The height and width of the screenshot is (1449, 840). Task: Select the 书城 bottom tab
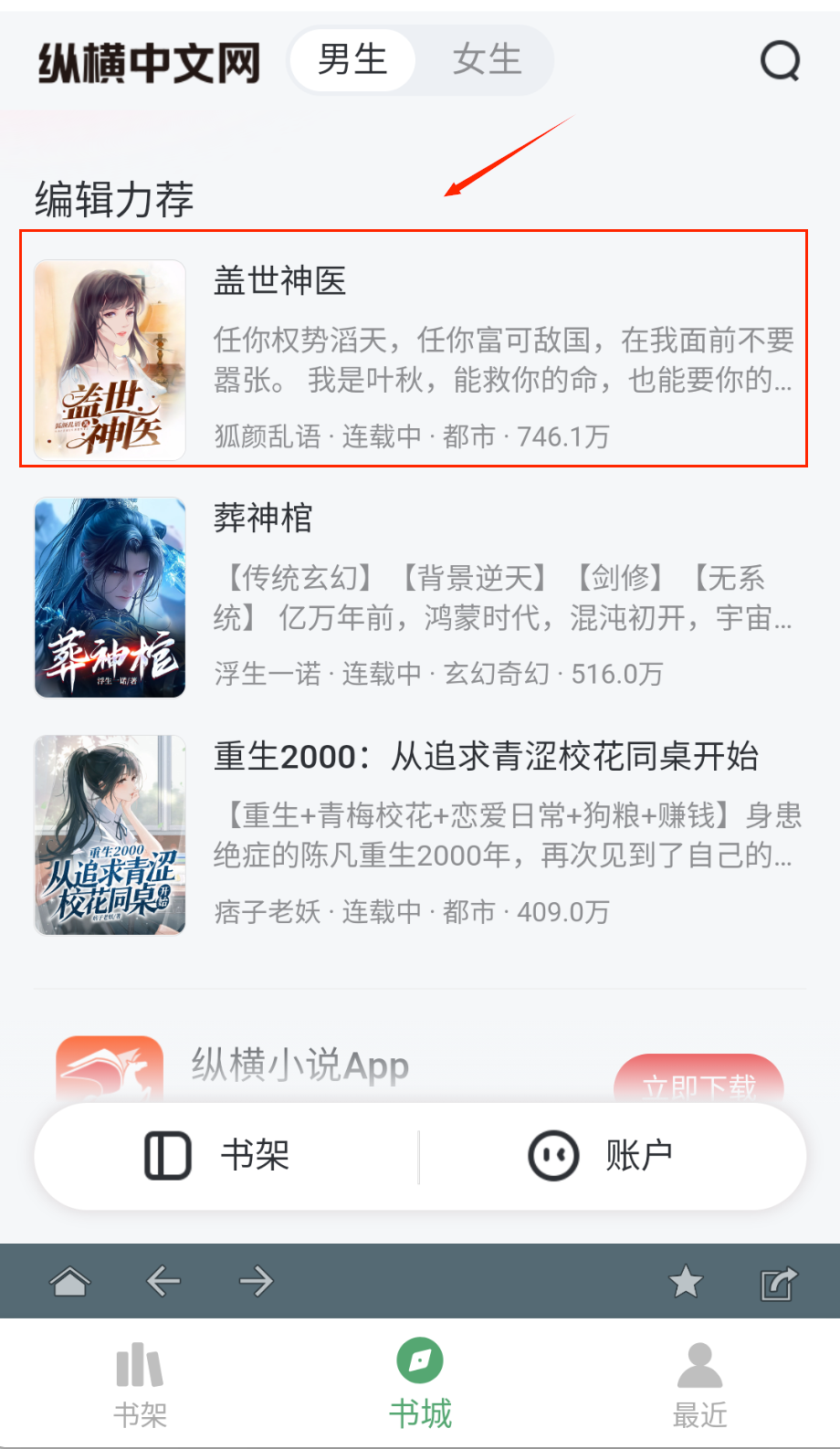pos(420,1385)
